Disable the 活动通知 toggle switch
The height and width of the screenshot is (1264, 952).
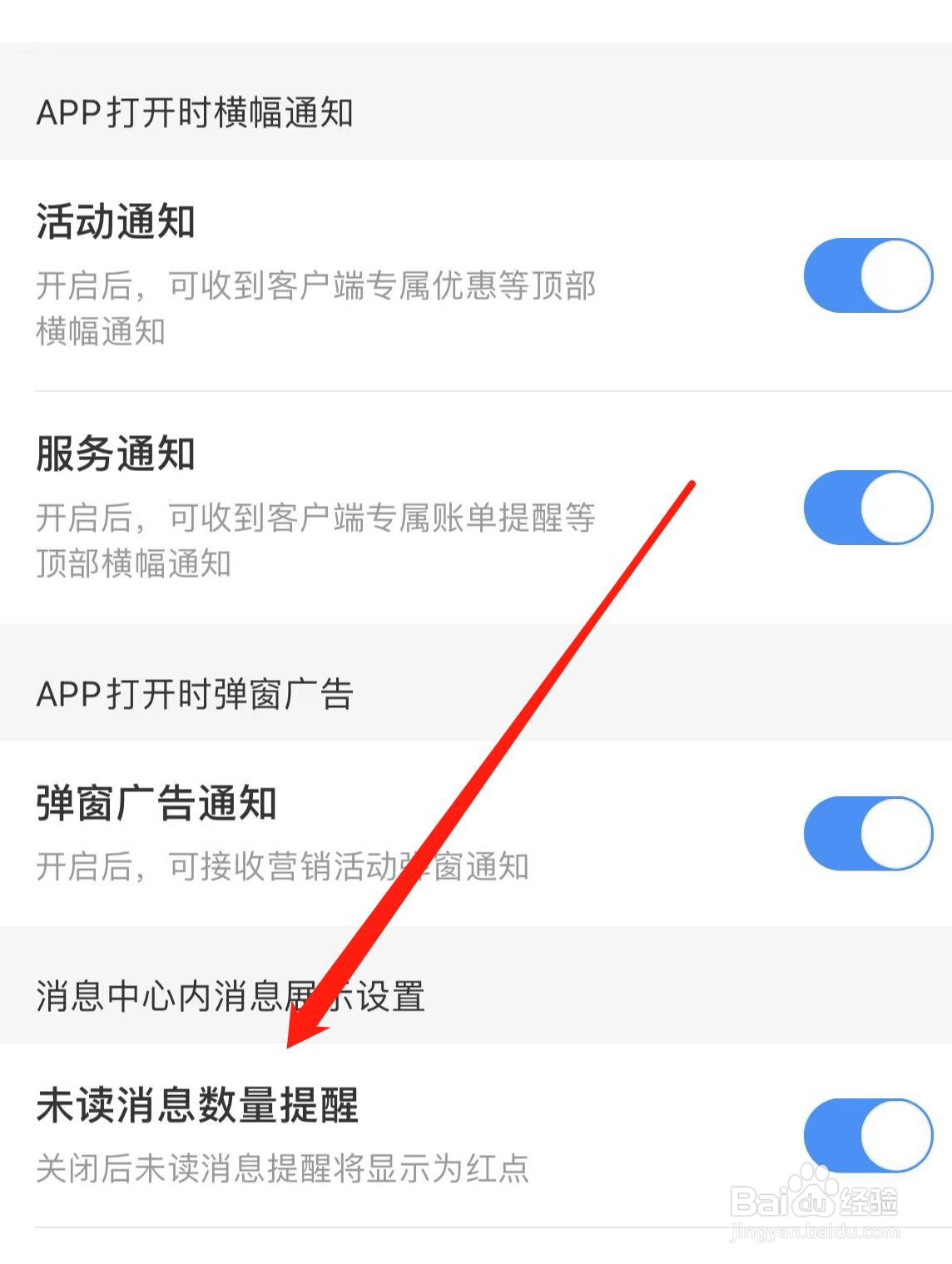coord(869,275)
